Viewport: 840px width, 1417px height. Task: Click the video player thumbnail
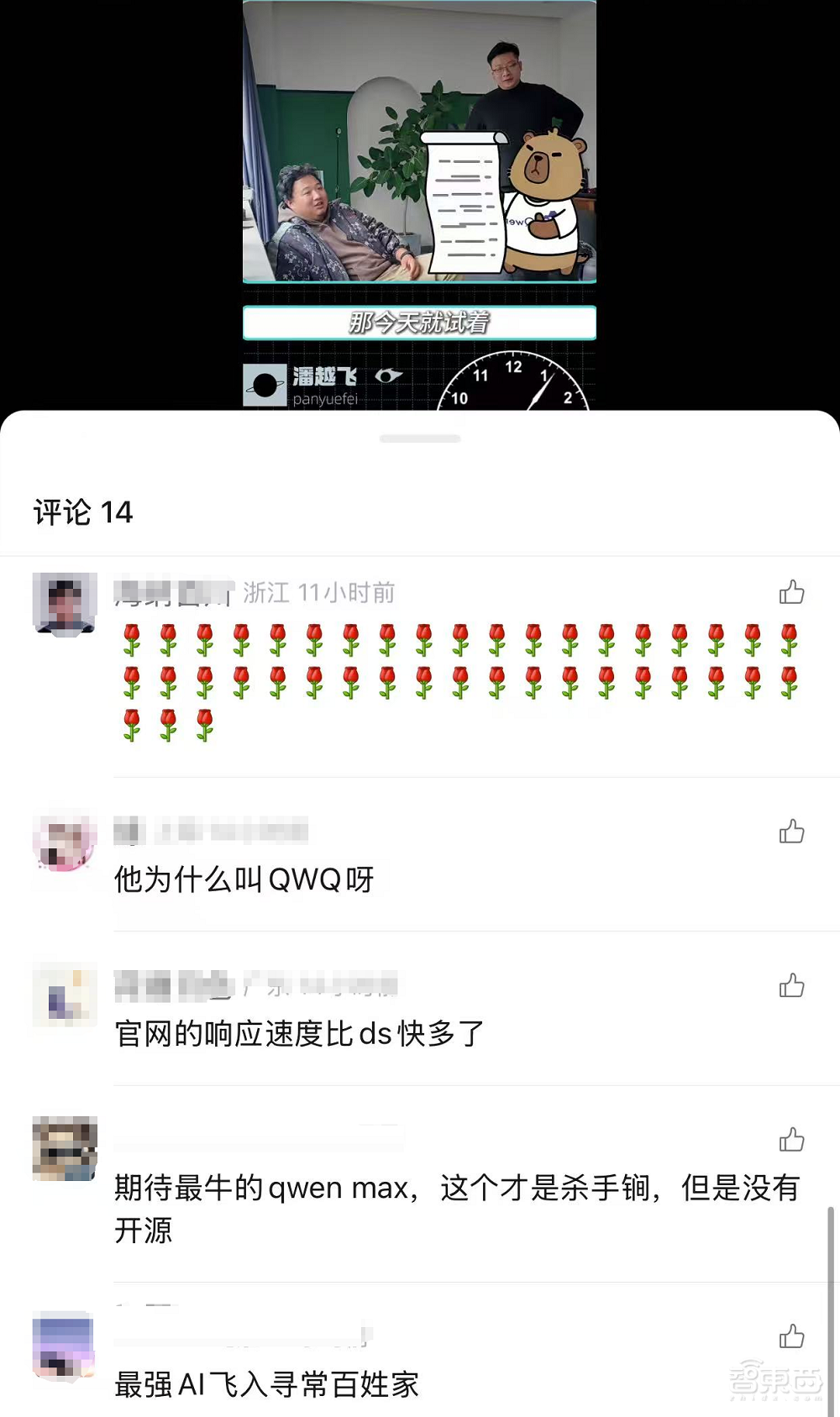click(419, 143)
